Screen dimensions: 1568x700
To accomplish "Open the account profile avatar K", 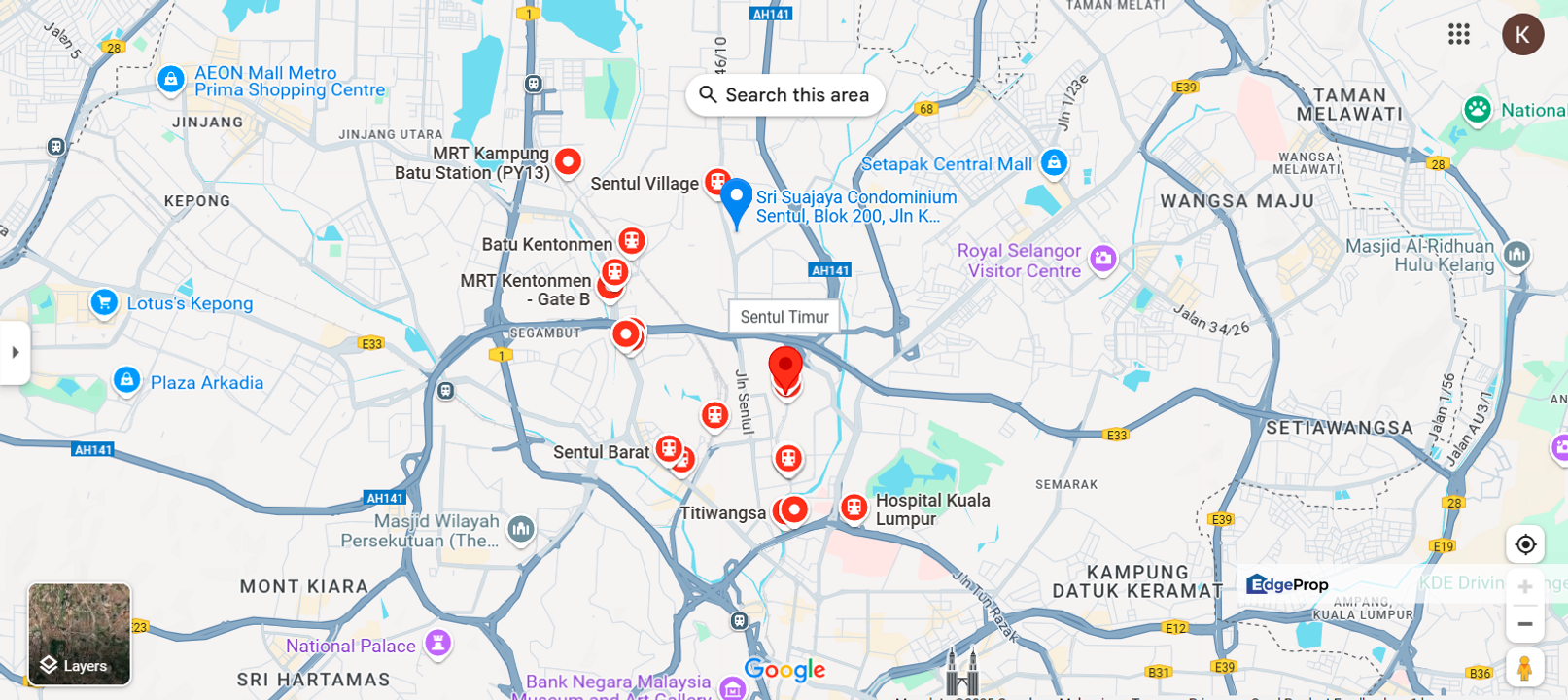I will pos(1522,35).
